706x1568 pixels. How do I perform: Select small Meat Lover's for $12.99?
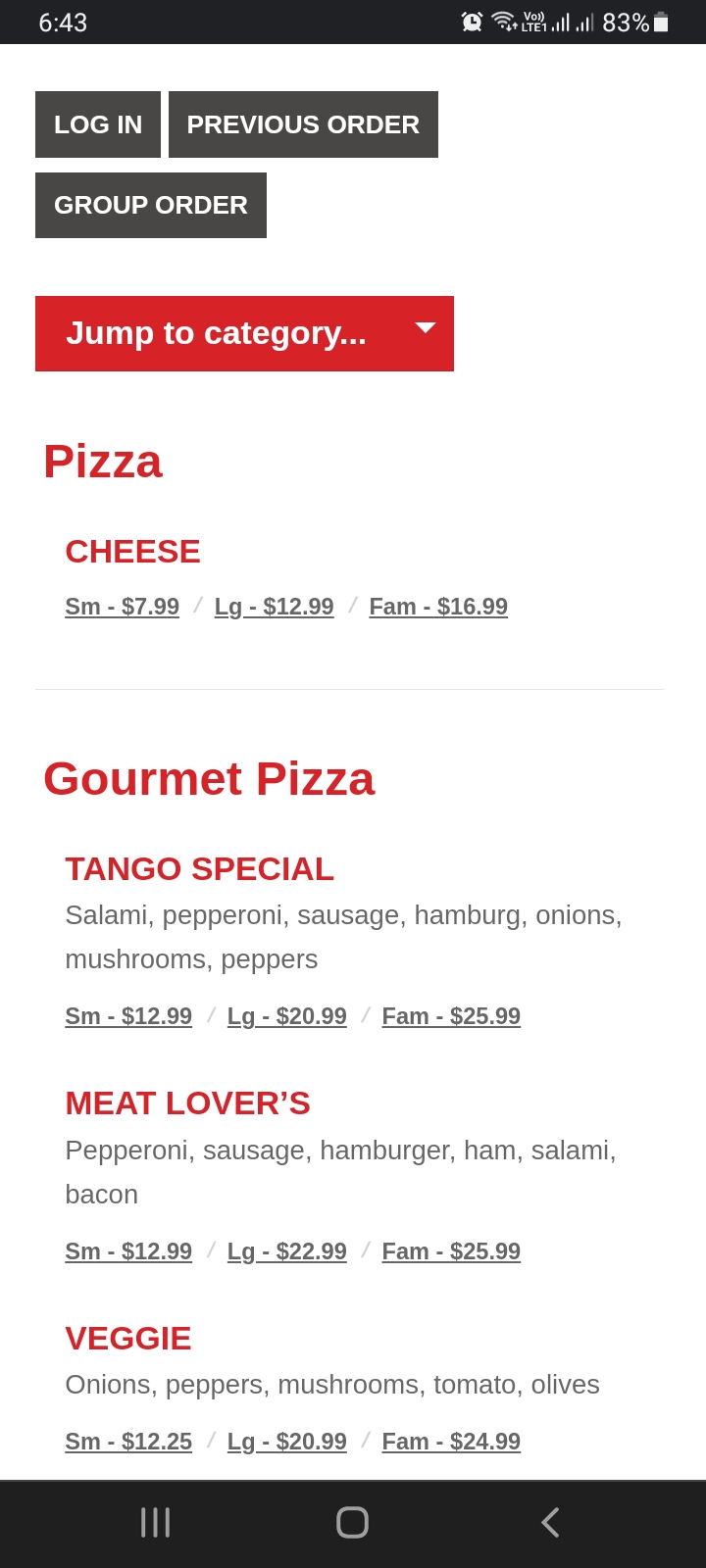click(128, 1251)
